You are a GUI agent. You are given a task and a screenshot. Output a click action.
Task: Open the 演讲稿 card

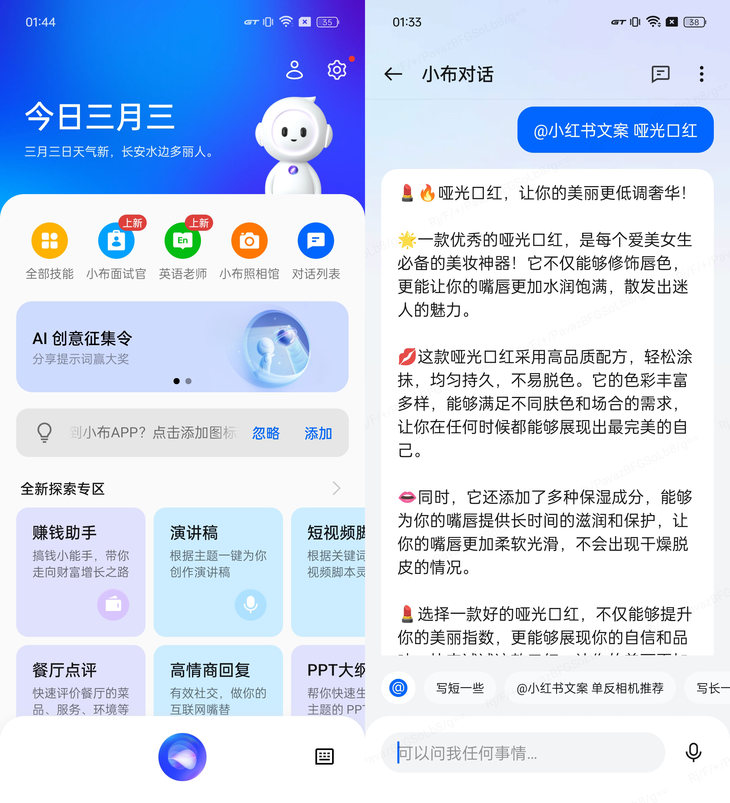pyautogui.click(x=218, y=571)
